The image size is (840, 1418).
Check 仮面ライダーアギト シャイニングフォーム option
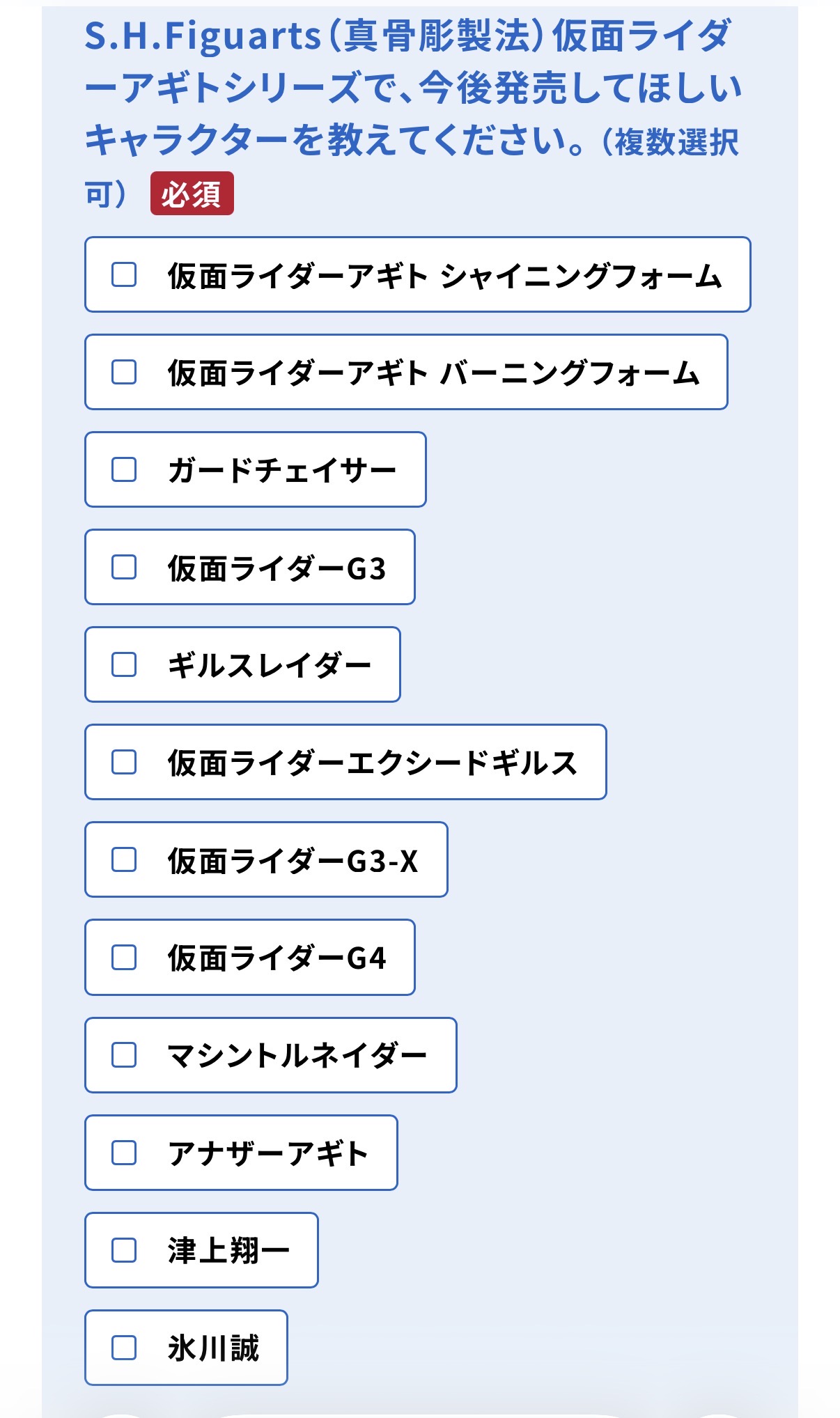(124, 274)
